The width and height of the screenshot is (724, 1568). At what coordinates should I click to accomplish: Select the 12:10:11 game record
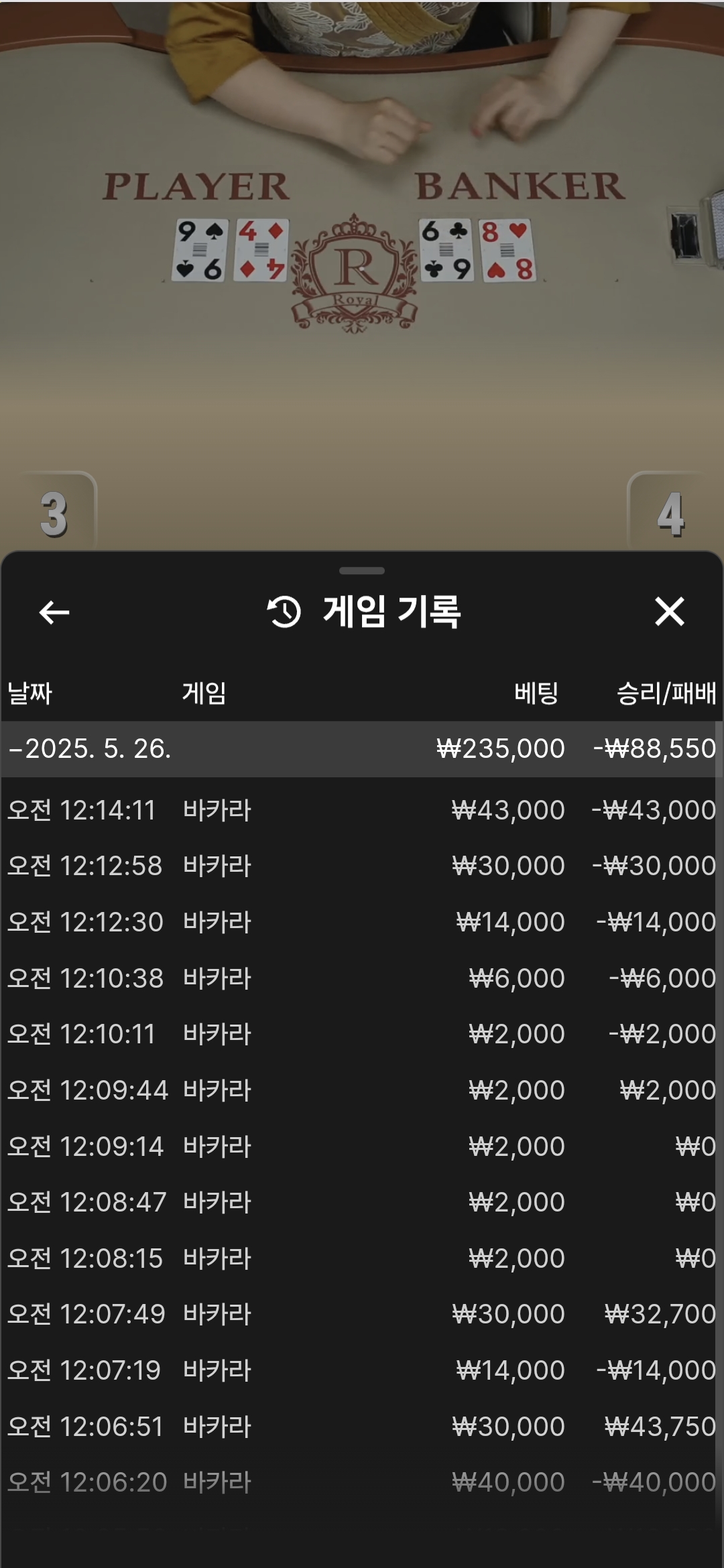coord(362,1034)
